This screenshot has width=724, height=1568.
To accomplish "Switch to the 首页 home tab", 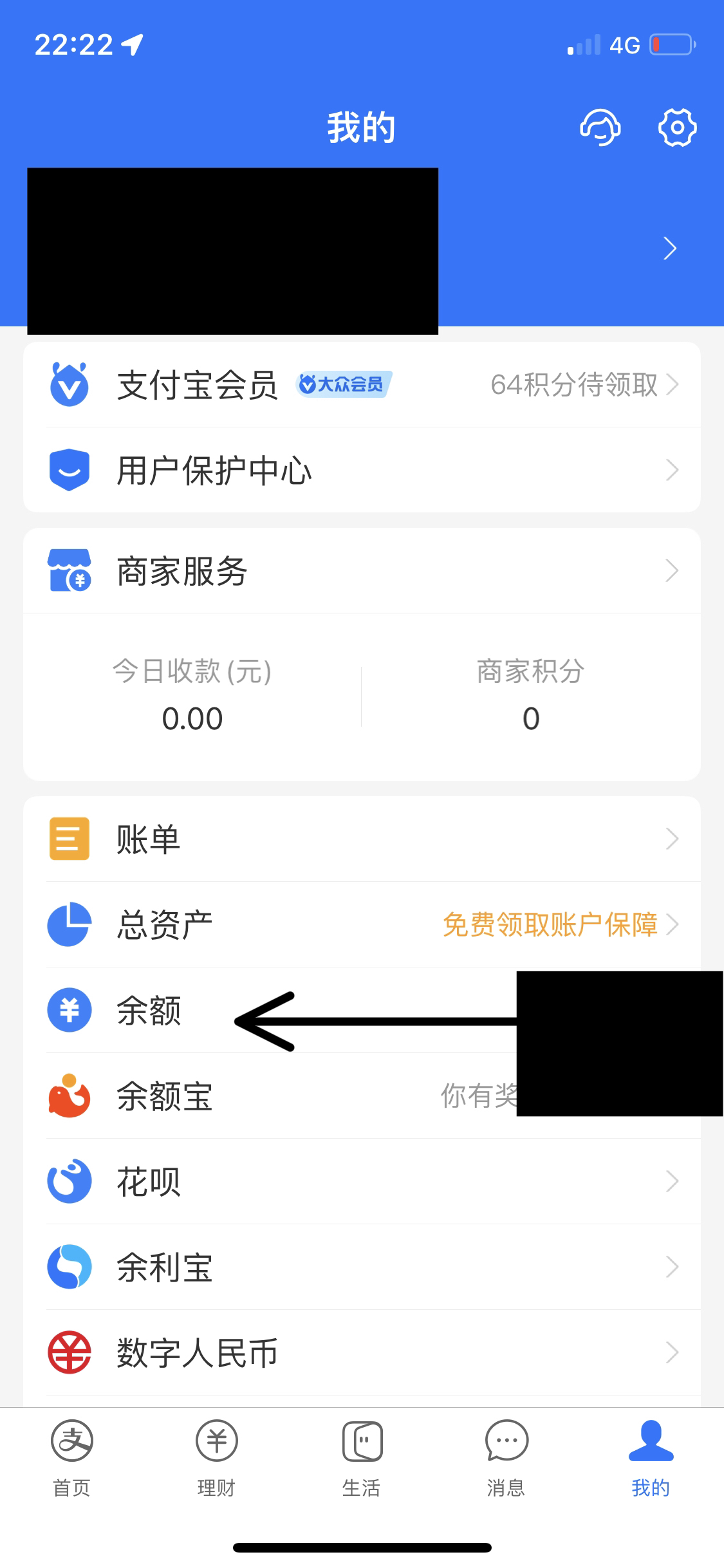I will [72, 1459].
